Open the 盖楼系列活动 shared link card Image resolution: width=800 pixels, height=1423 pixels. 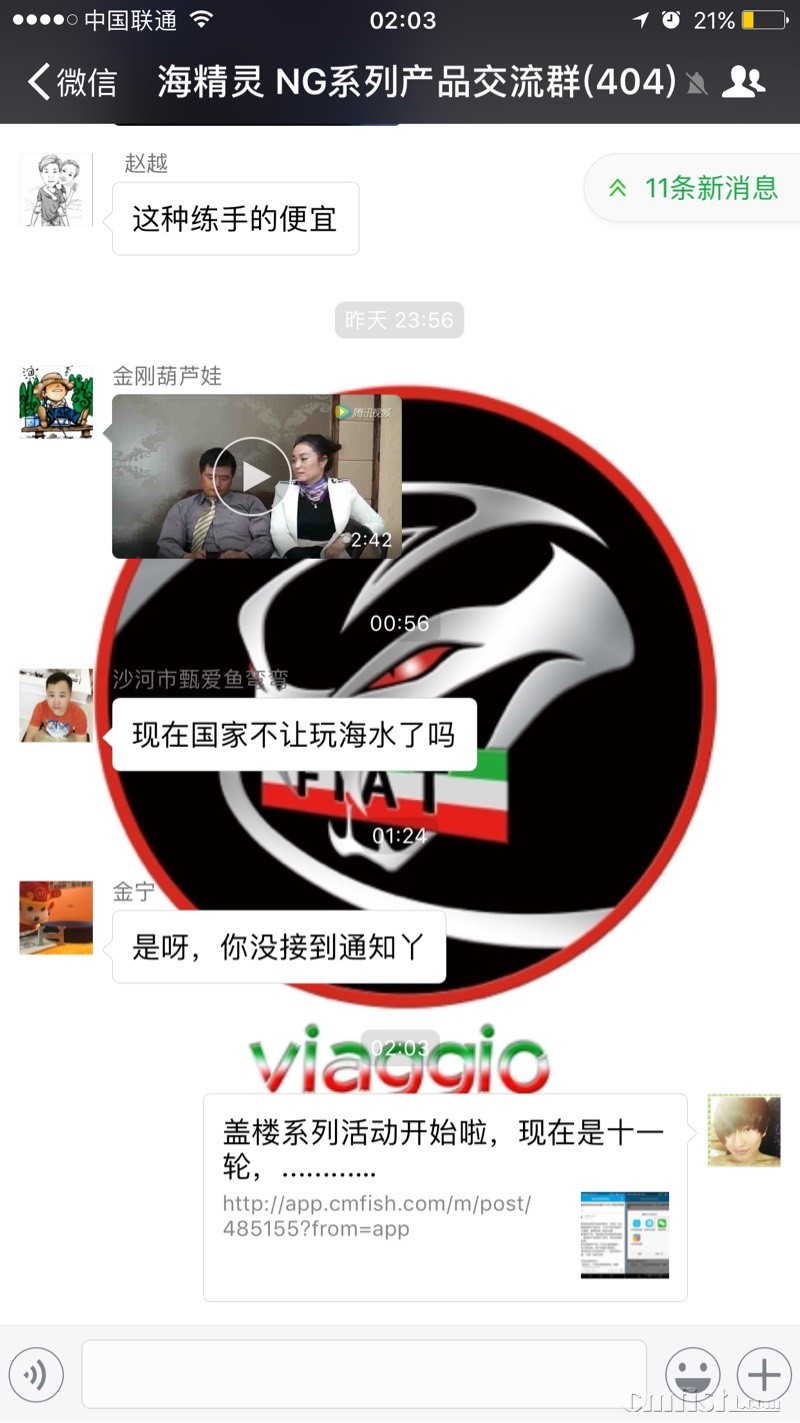point(445,1197)
